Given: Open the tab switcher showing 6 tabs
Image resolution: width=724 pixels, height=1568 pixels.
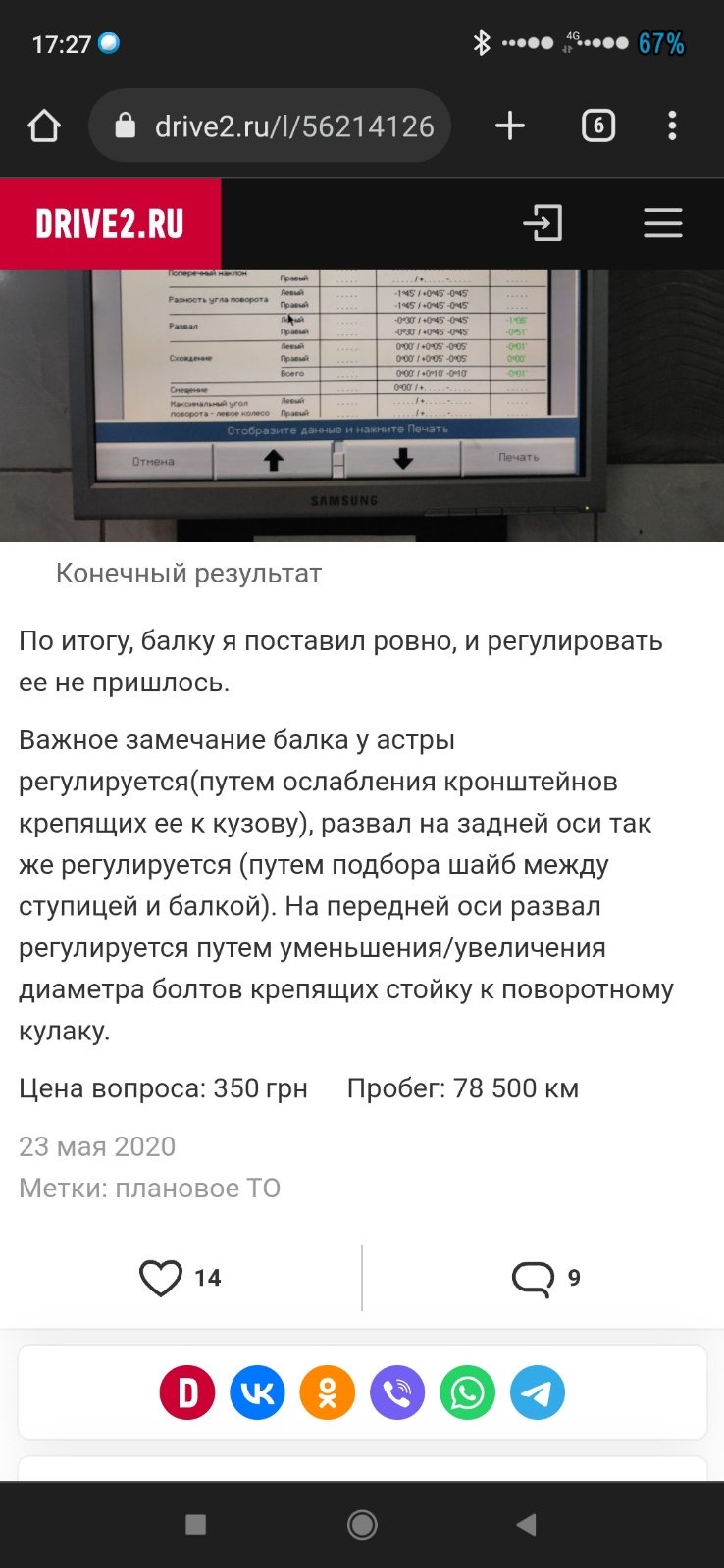Looking at the screenshot, I should pyautogui.click(x=597, y=126).
